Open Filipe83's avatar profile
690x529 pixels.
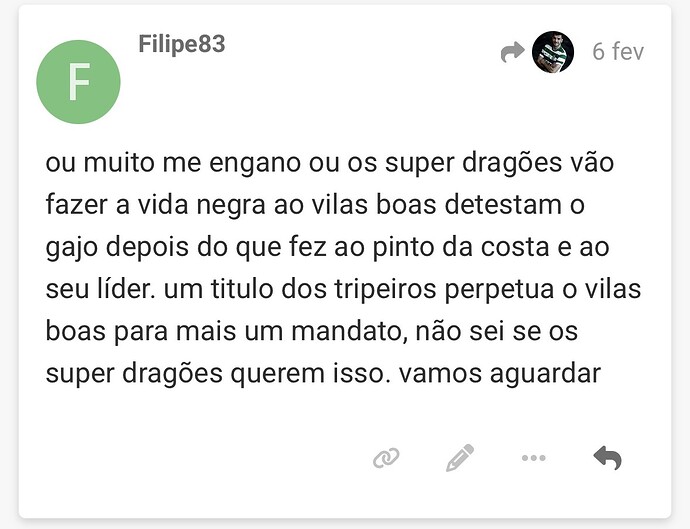point(78,82)
